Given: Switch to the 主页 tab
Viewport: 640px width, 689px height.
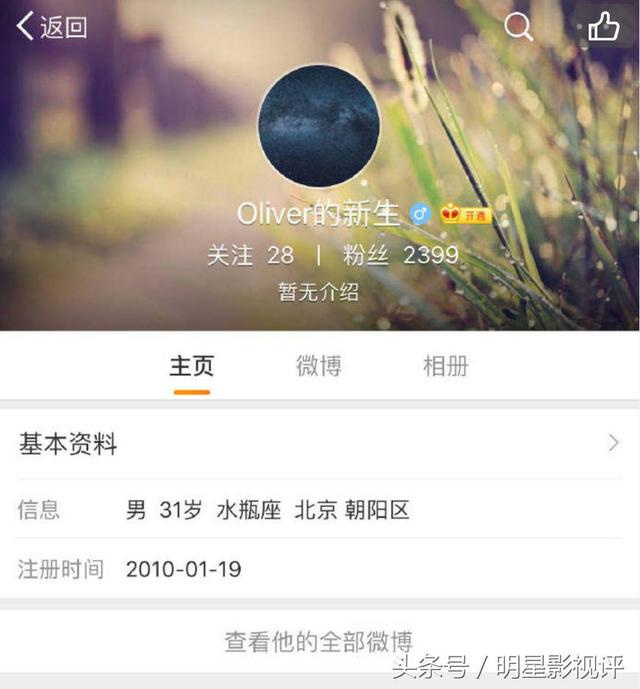Looking at the screenshot, I should click(x=191, y=366).
